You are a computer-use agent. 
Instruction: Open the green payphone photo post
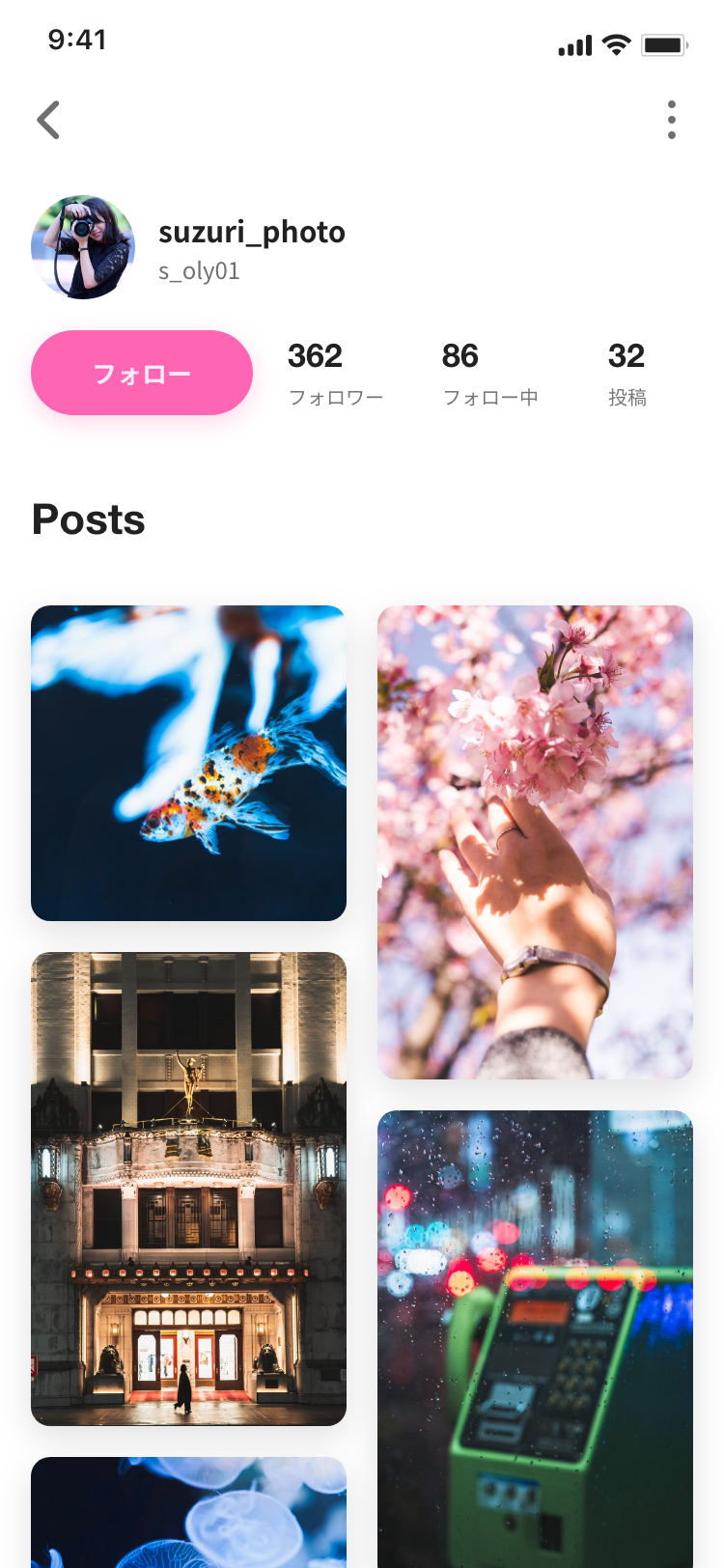pos(535,1338)
